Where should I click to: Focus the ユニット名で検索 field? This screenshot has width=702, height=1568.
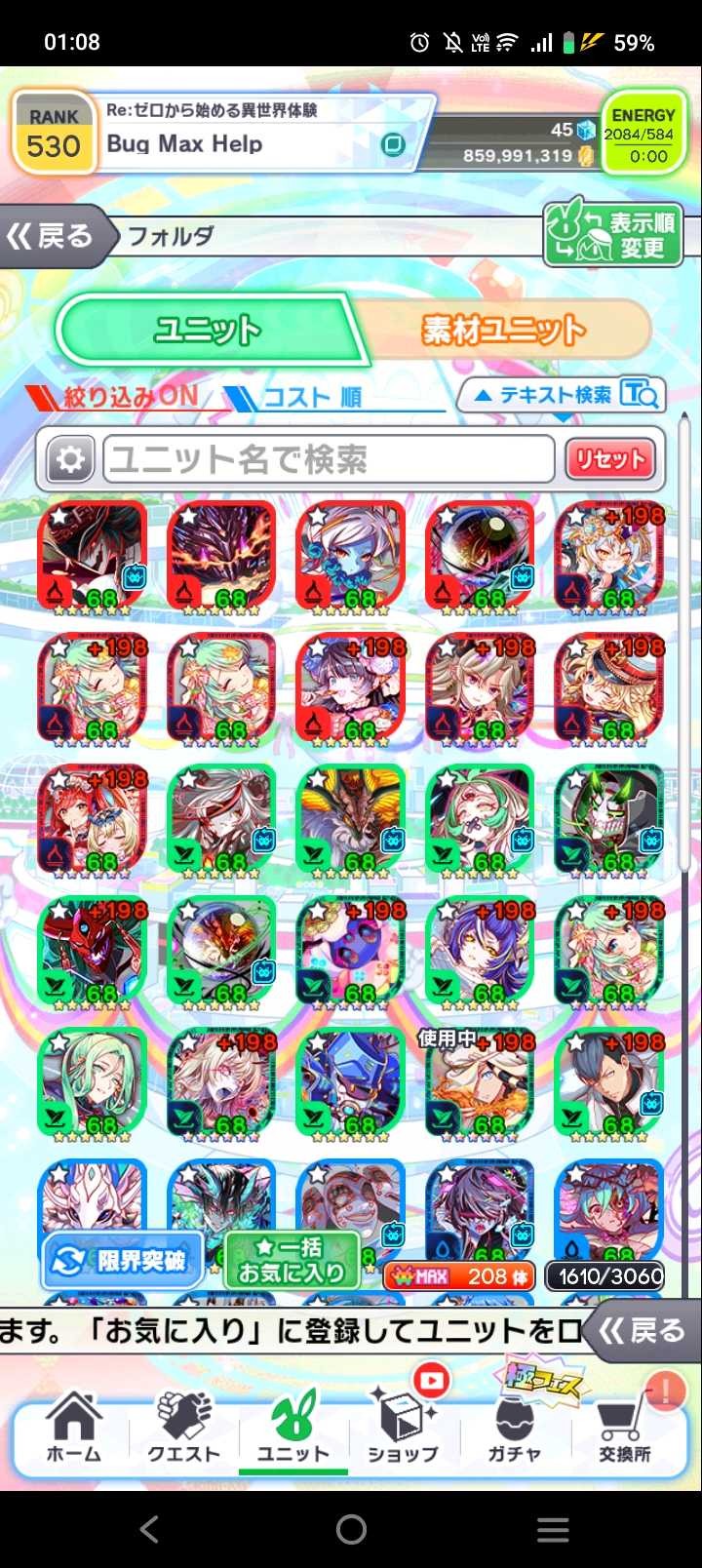pos(330,459)
